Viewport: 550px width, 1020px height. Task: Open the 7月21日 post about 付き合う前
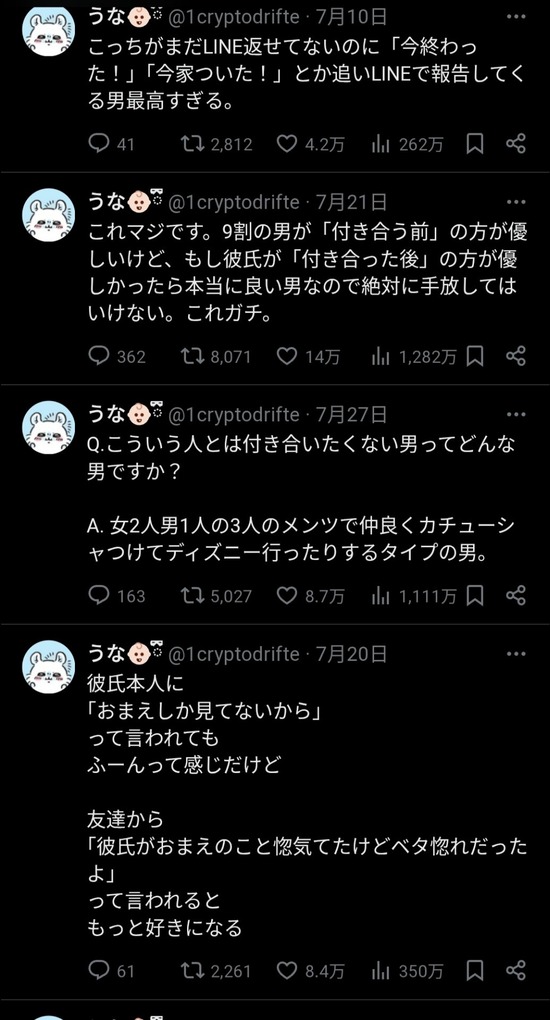[307, 274]
